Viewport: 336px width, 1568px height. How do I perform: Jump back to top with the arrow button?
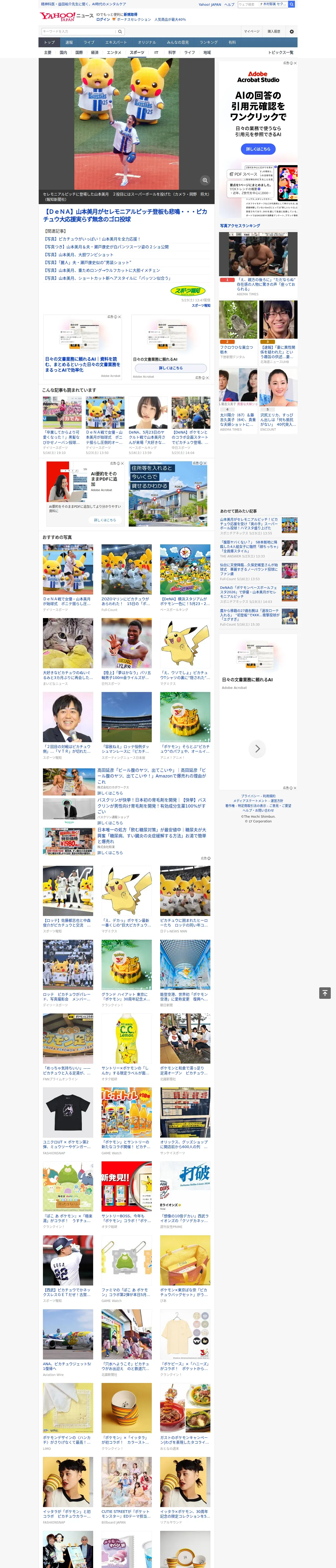click(x=325, y=993)
